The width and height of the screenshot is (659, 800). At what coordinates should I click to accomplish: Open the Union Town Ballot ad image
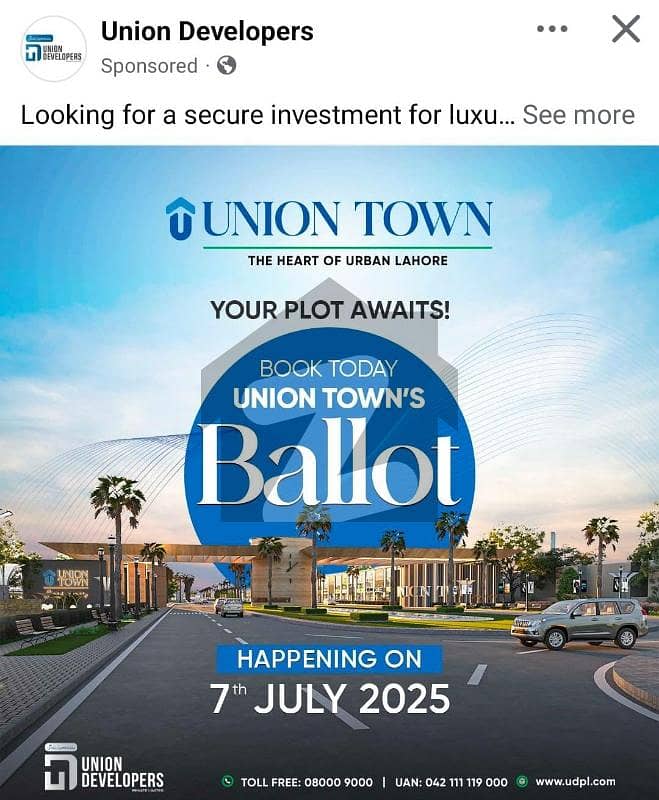pos(329,470)
